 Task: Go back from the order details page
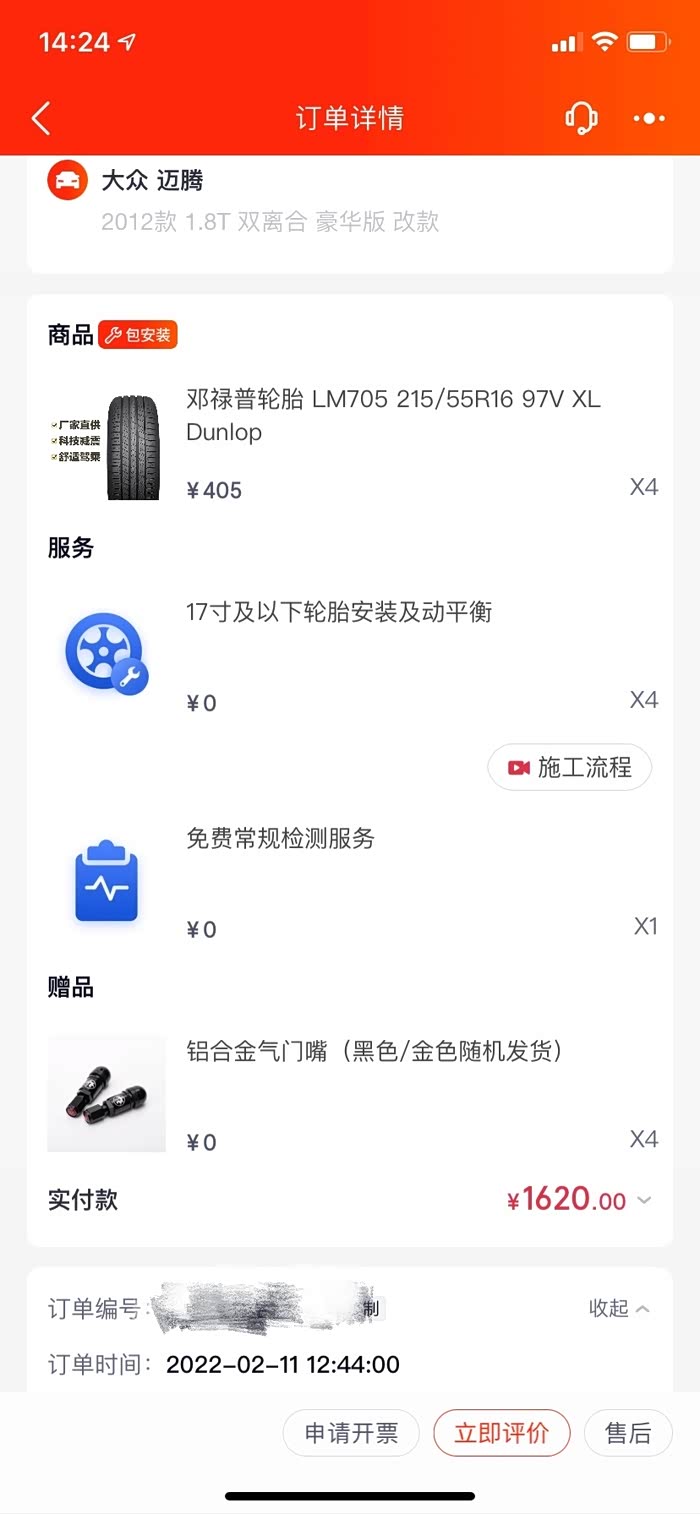click(x=41, y=119)
